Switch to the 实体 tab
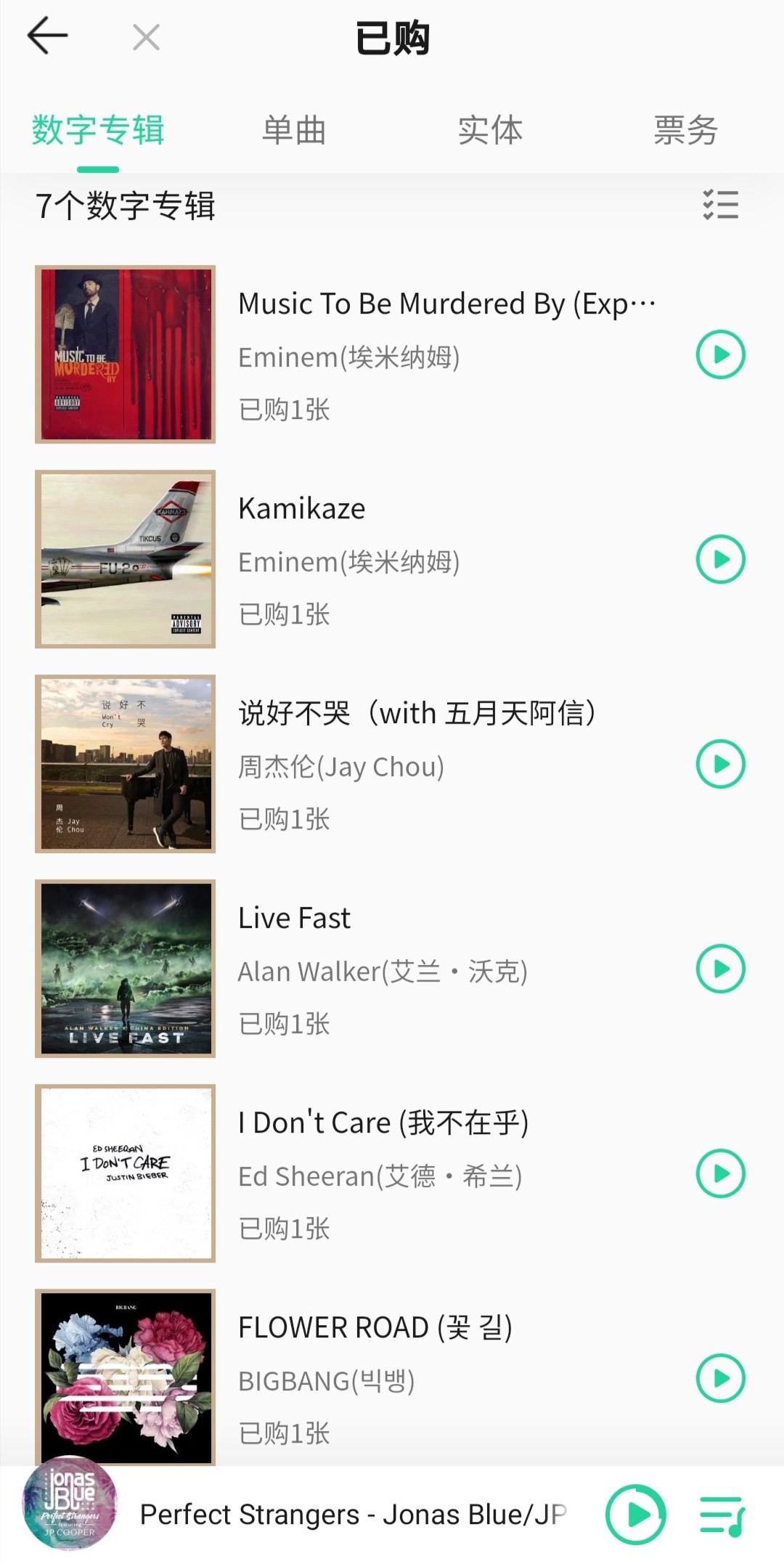This screenshot has height=1564, width=784. (x=490, y=131)
